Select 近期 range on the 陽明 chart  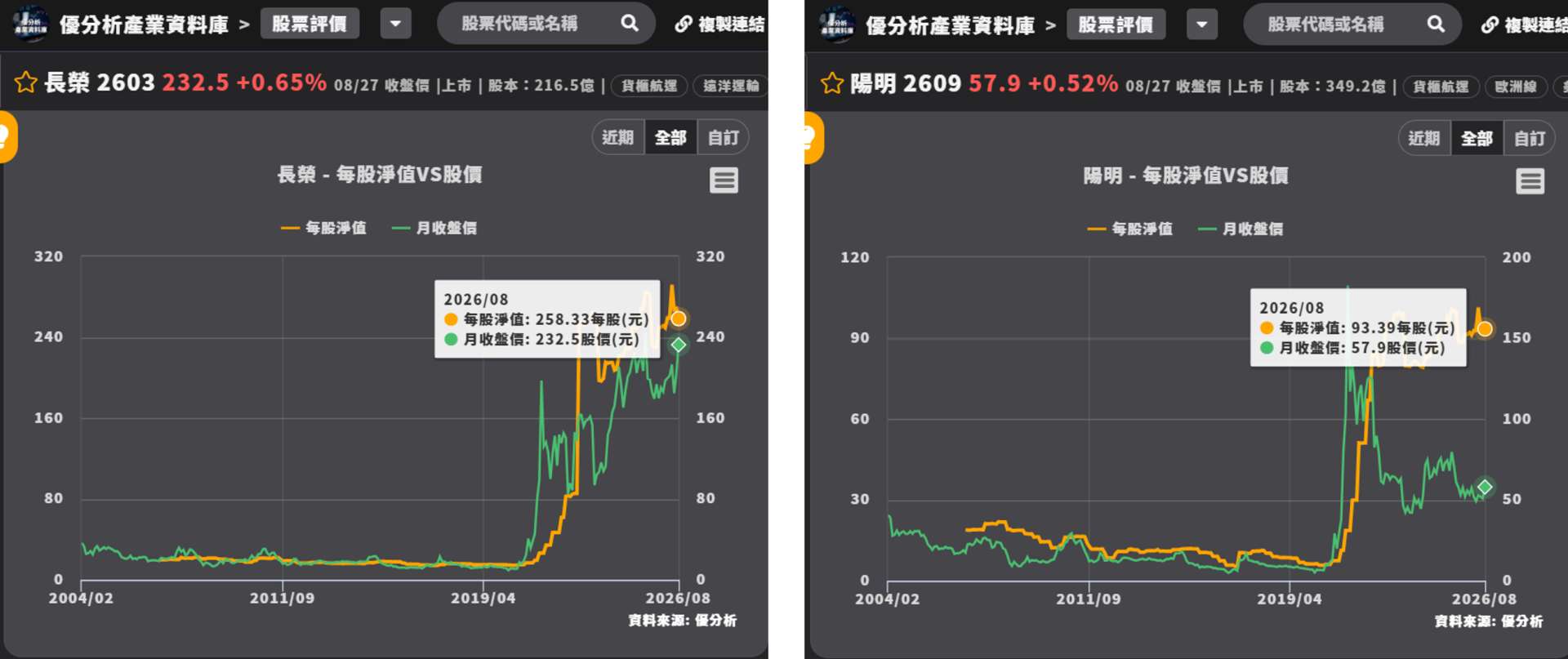click(x=1424, y=138)
